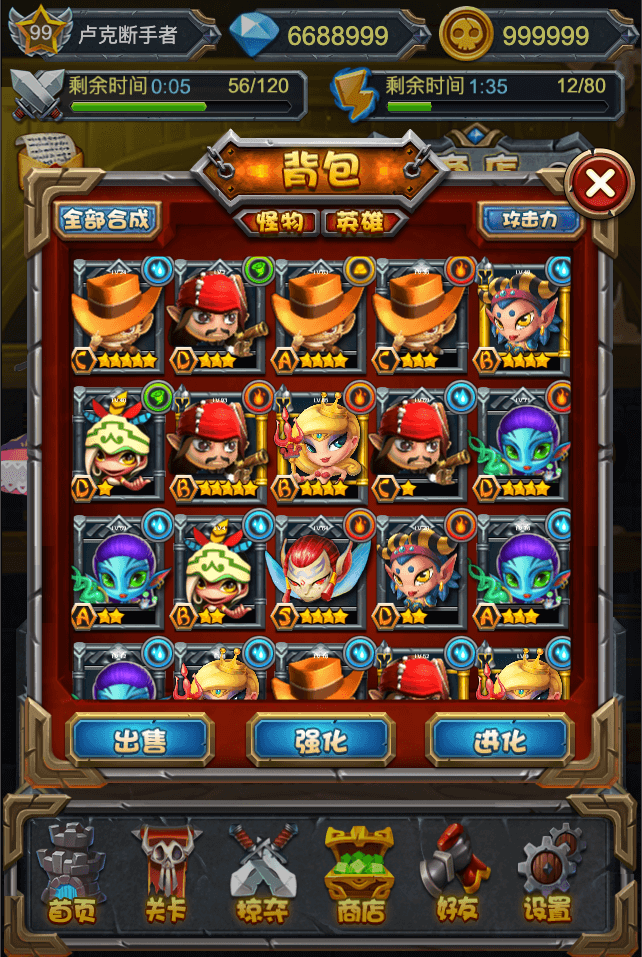
Task: Tap the 全部合成 button
Action: click(x=109, y=219)
